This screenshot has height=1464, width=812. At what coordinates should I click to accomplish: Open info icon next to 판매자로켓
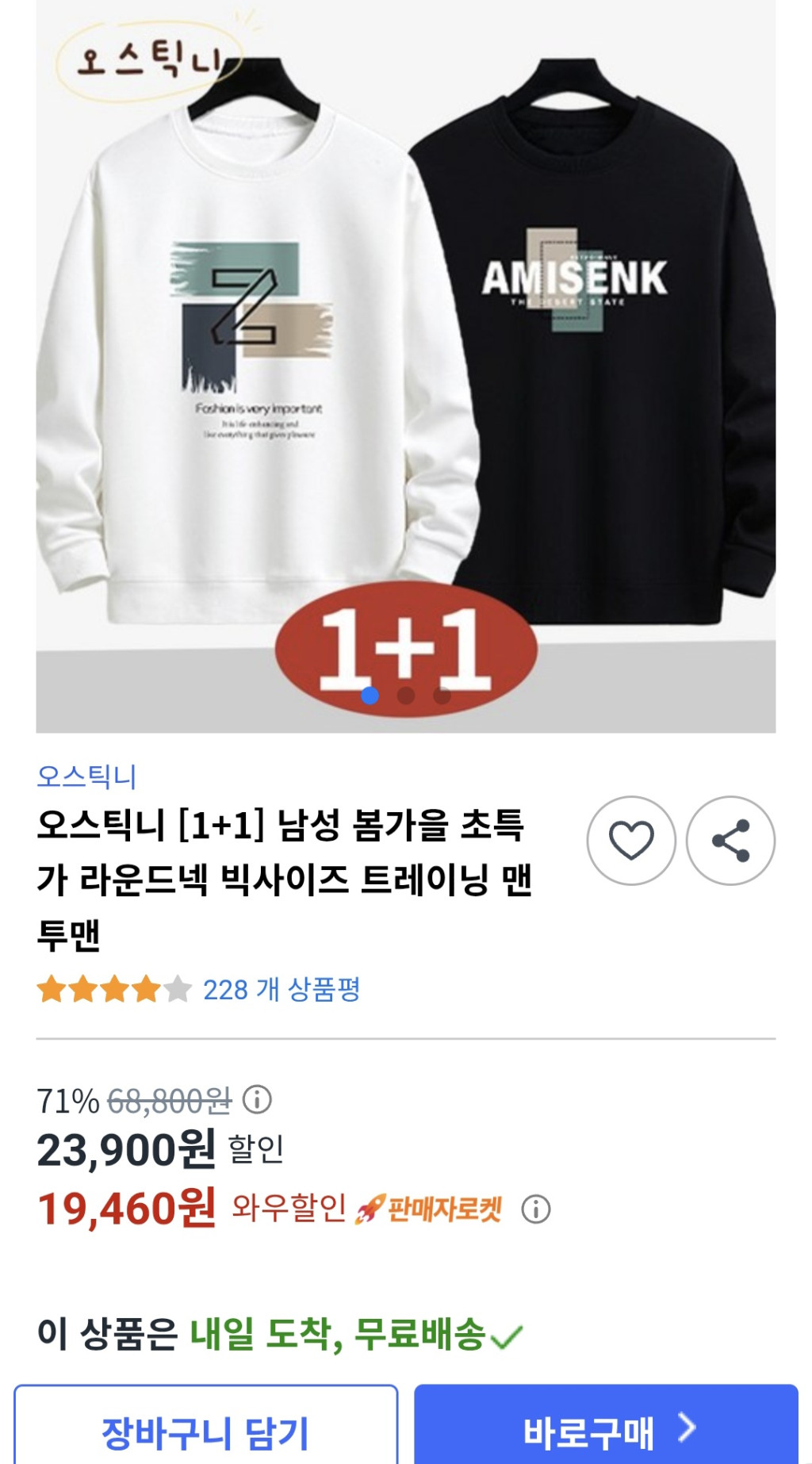click(x=535, y=1209)
